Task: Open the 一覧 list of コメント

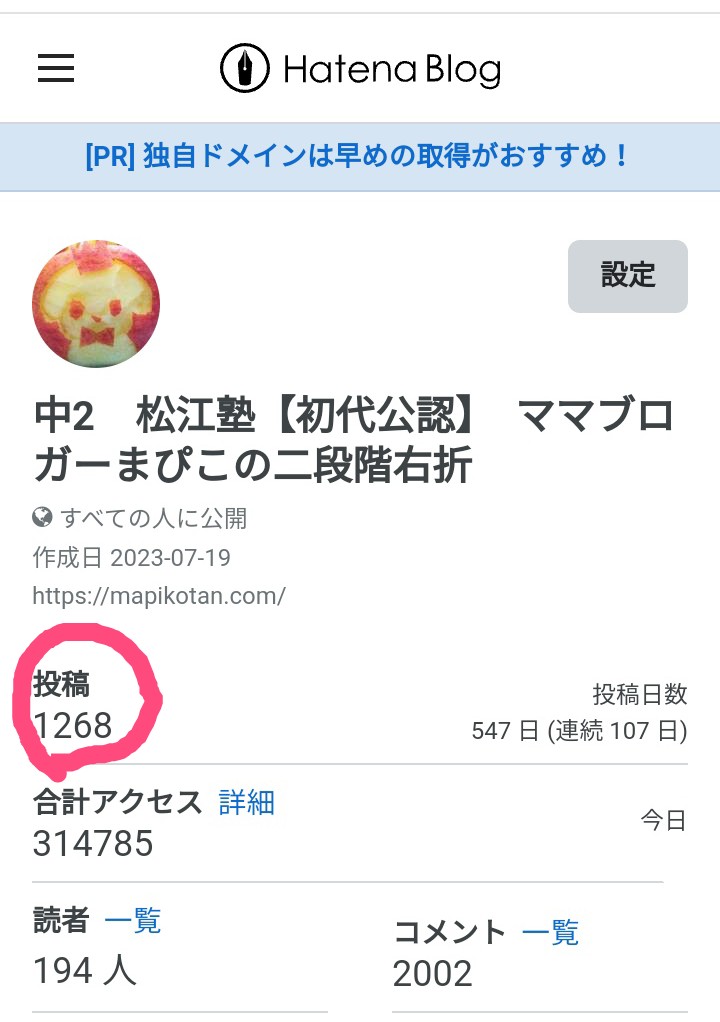Action: click(550, 933)
